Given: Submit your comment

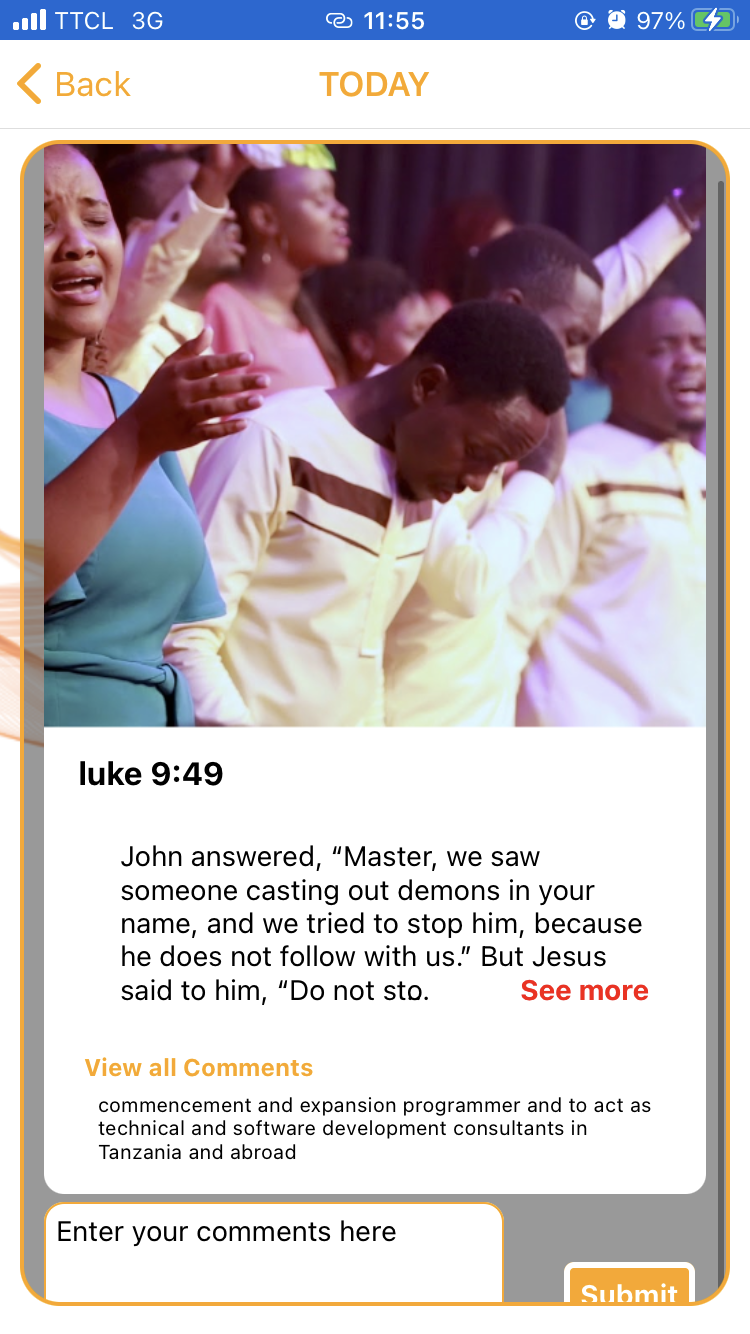Looking at the screenshot, I should click(x=629, y=1290).
